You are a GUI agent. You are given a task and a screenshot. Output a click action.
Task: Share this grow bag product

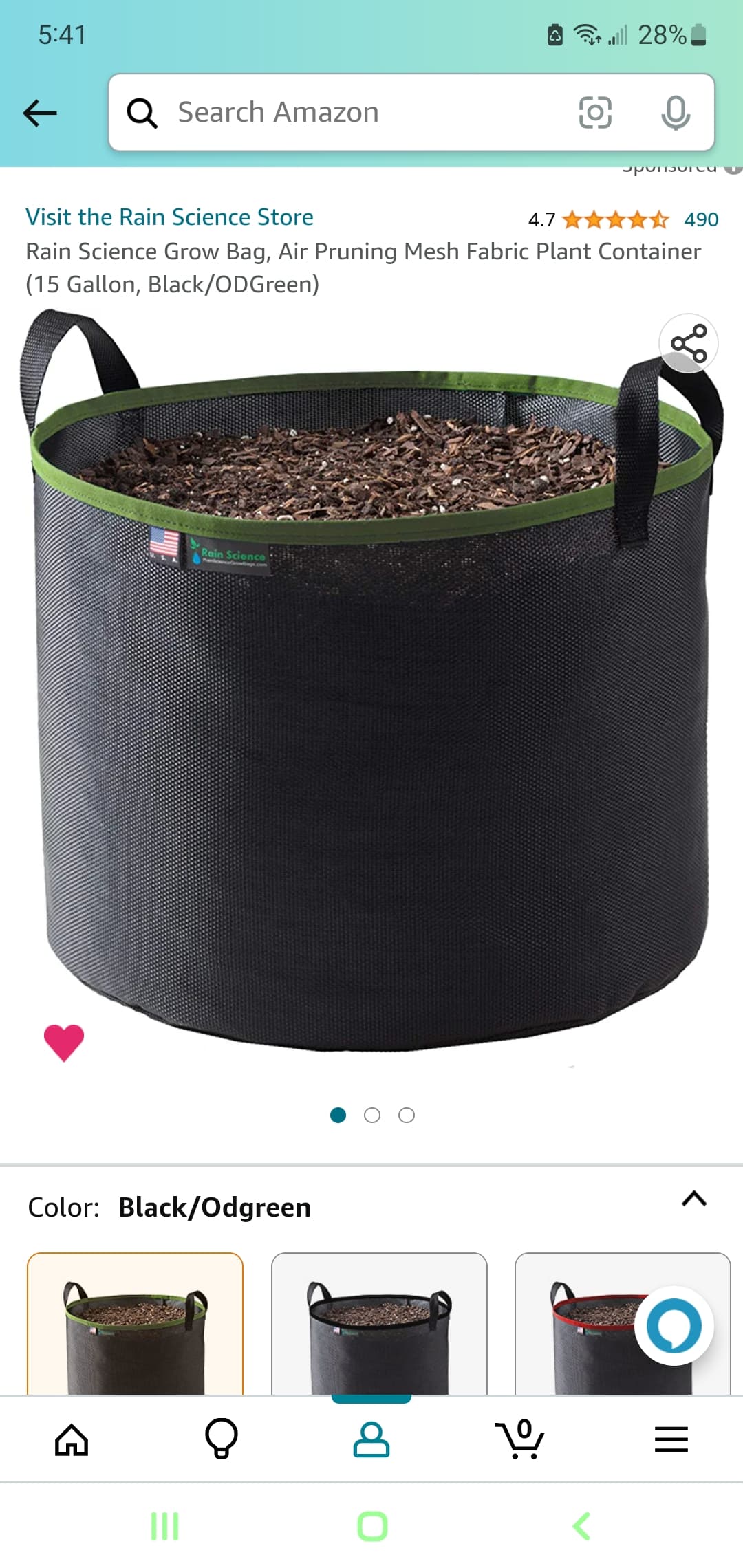689,343
